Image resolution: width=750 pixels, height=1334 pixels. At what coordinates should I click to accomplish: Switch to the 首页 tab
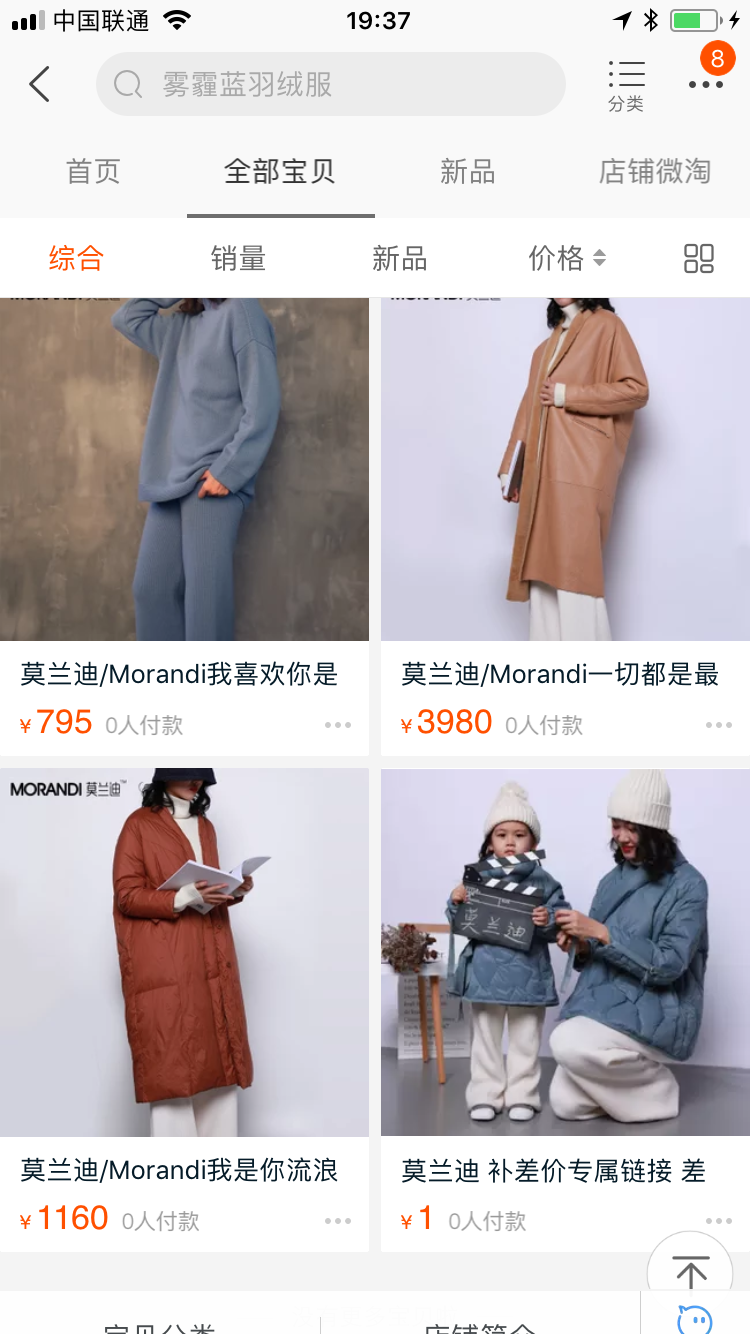pyautogui.click(x=93, y=172)
